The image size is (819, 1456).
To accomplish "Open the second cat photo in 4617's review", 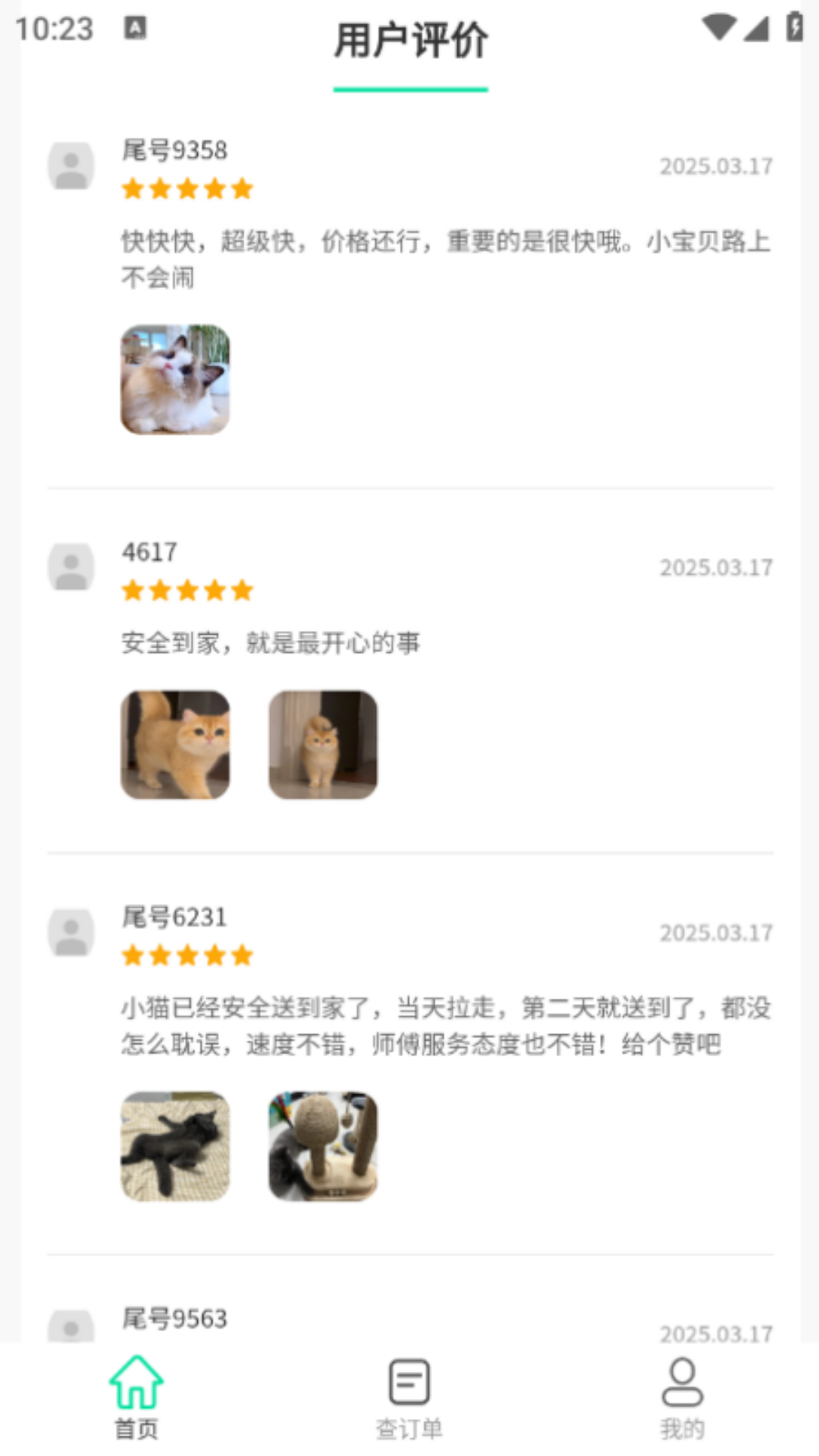I will pyautogui.click(x=322, y=745).
